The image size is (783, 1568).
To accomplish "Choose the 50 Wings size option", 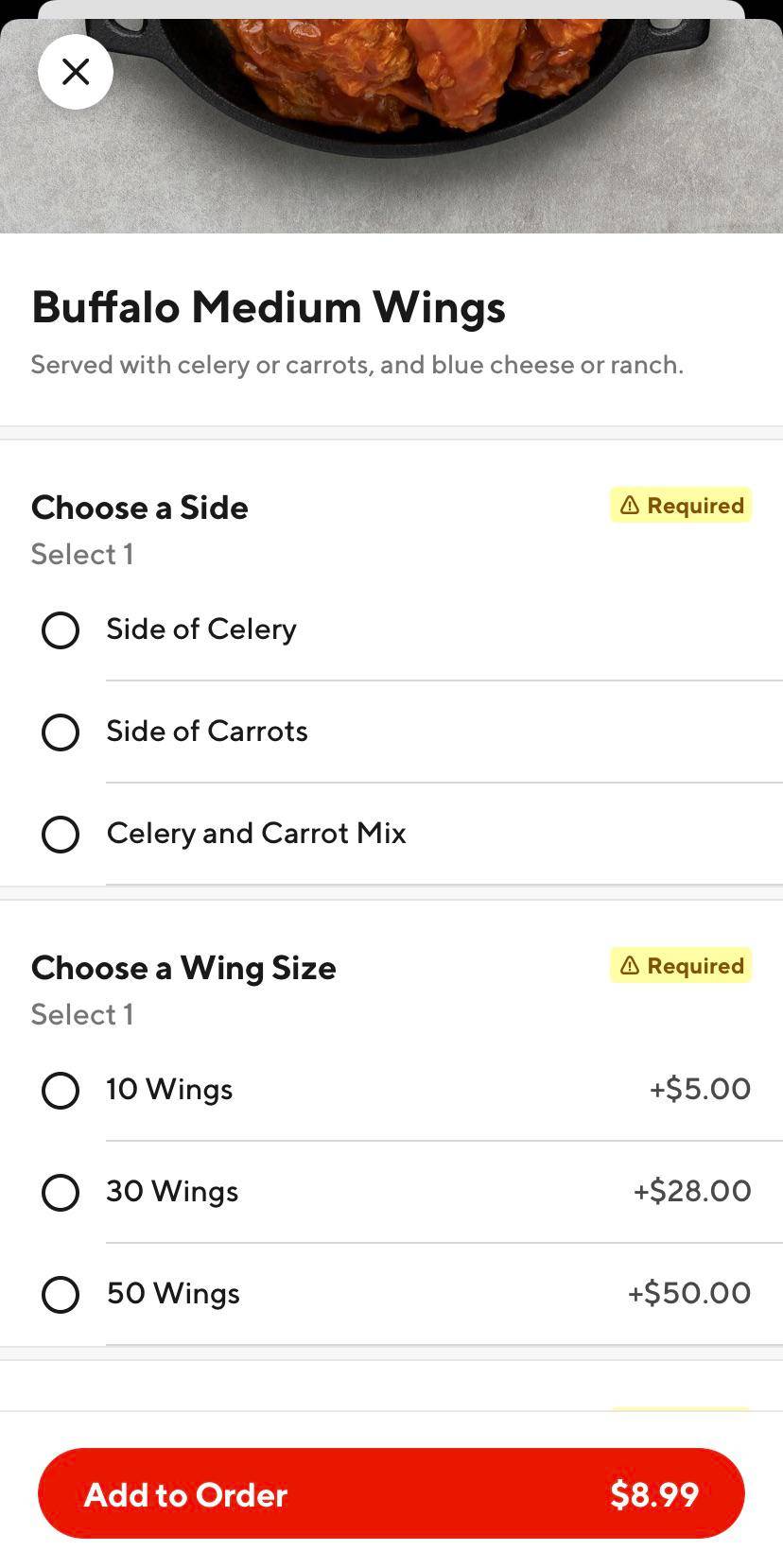I will pyautogui.click(x=61, y=1295).
